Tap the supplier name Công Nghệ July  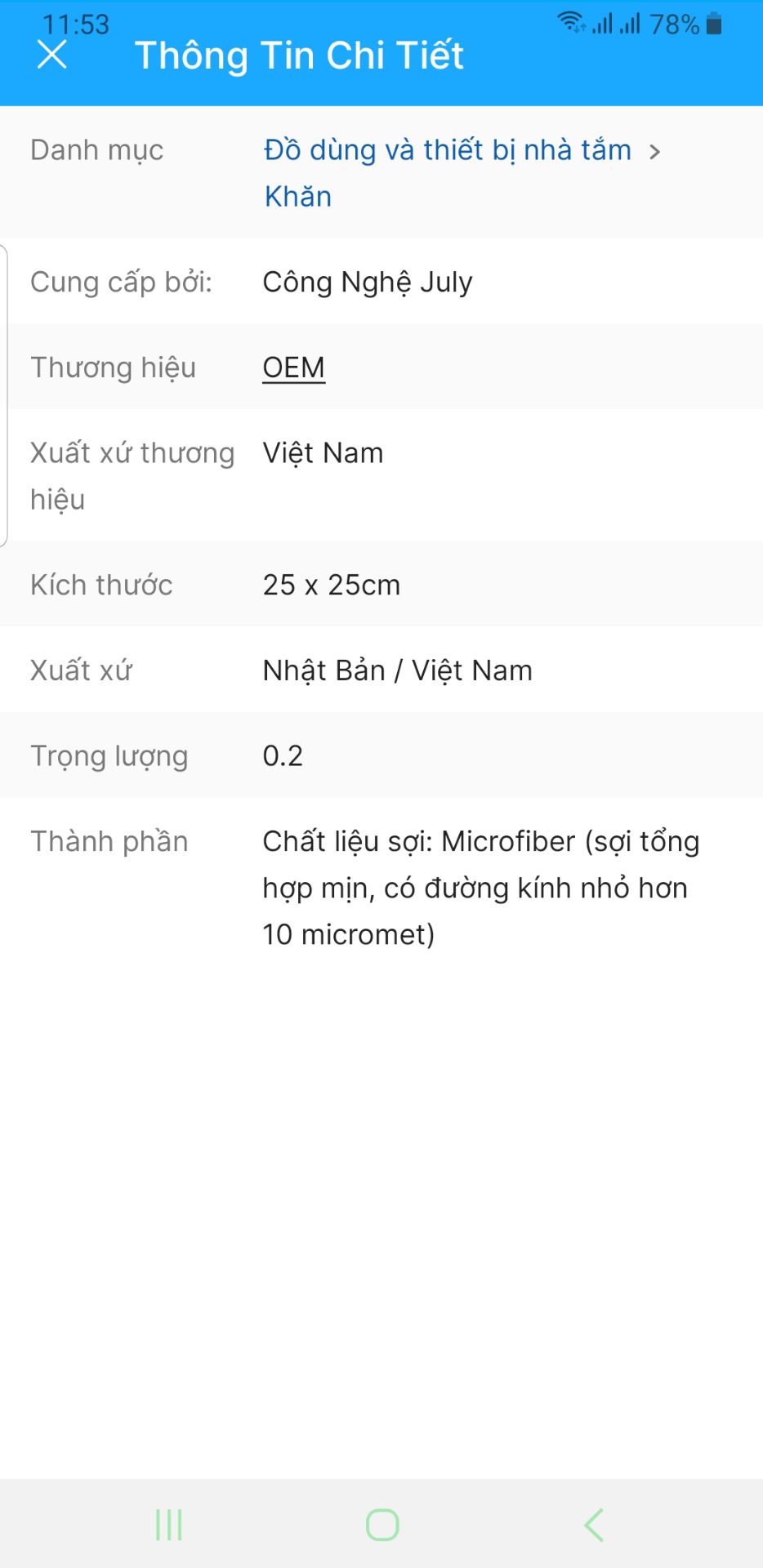pos(367,282)
